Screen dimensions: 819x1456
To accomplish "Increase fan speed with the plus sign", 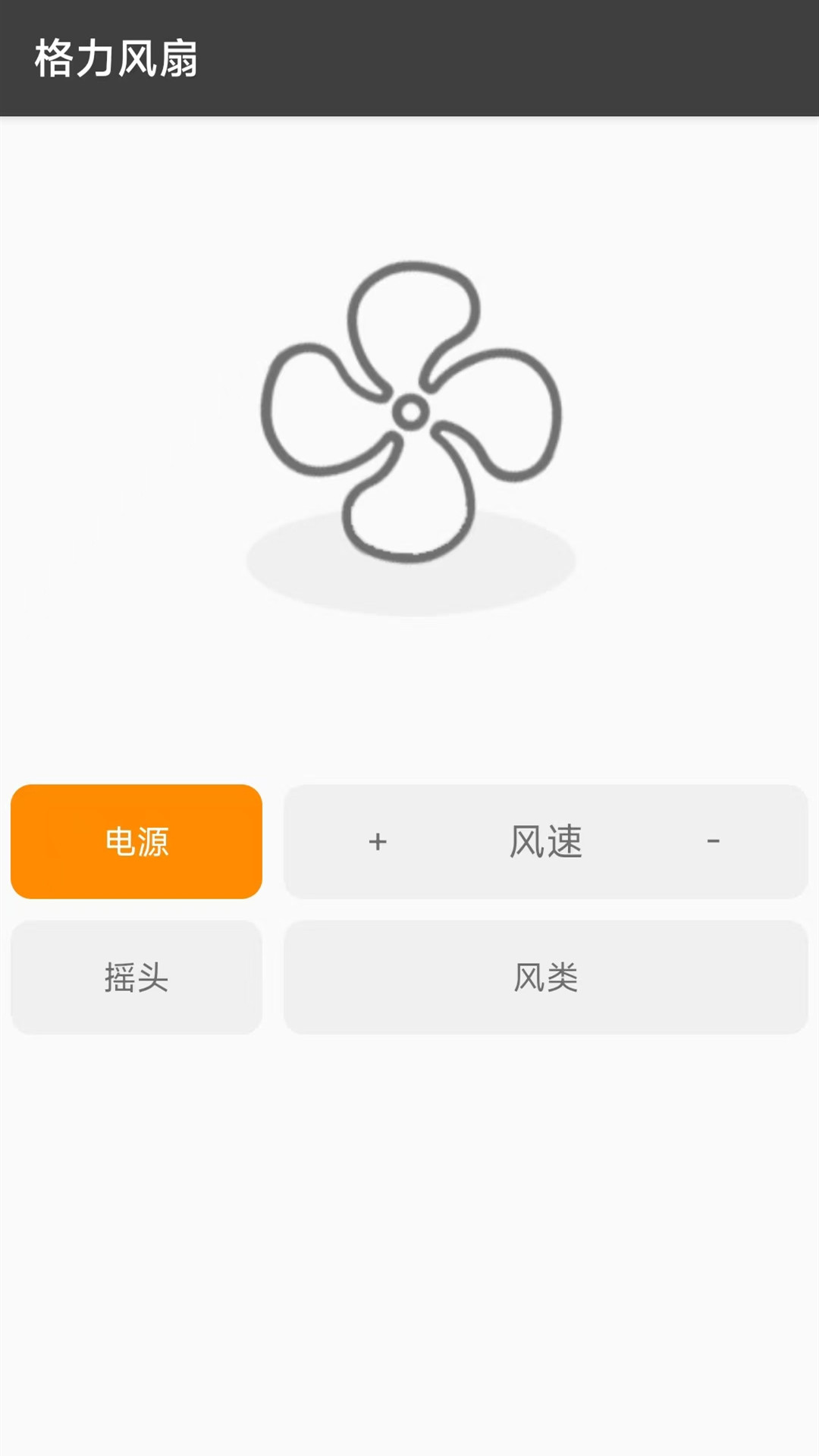I will tap(378, 842).
